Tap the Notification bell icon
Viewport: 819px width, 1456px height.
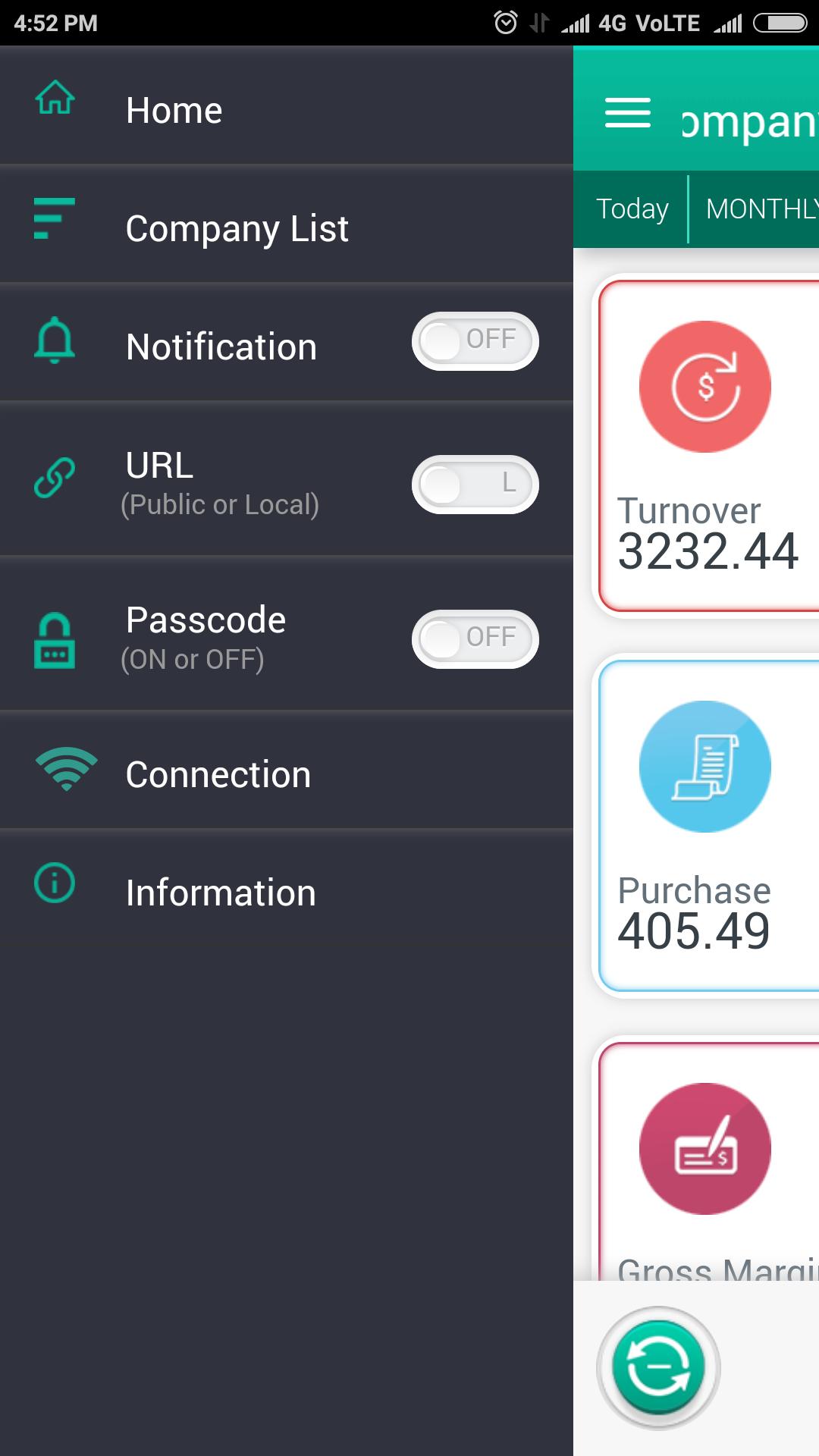[x=53, y=343]
